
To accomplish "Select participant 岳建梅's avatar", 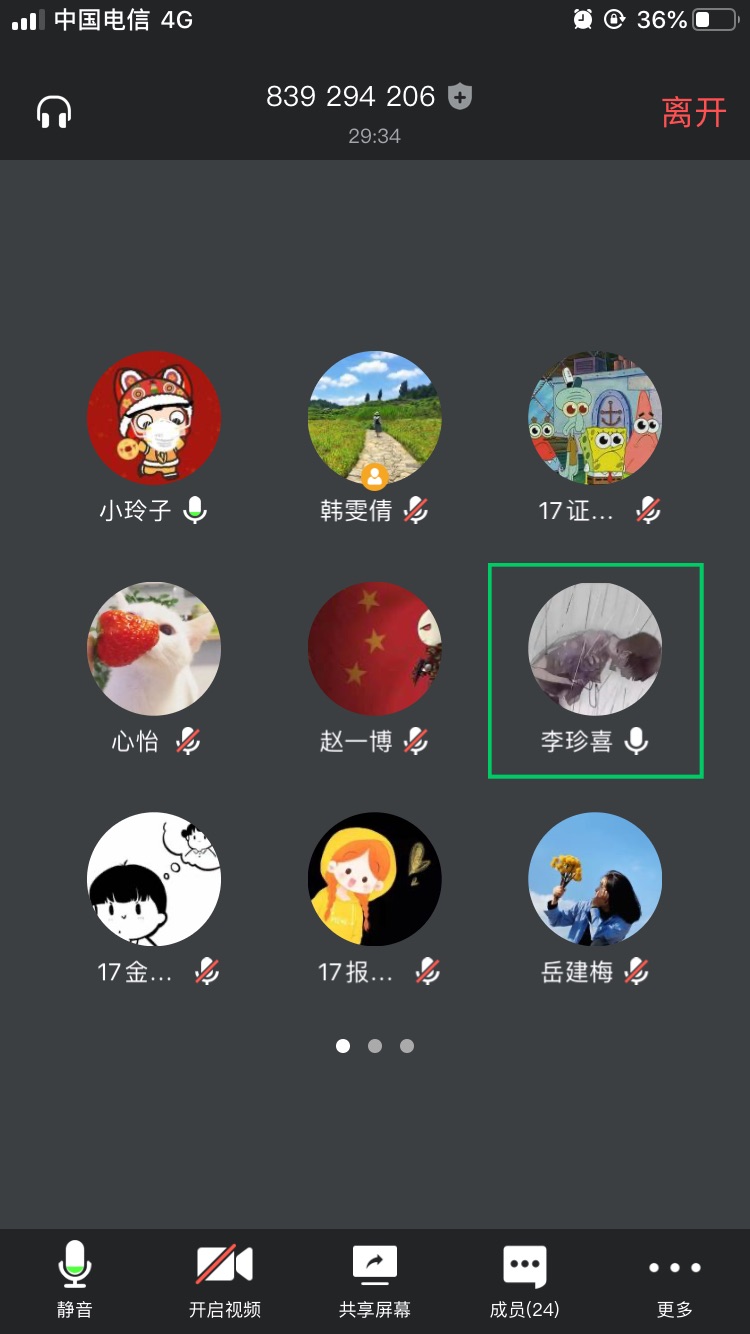I will 595,879.
